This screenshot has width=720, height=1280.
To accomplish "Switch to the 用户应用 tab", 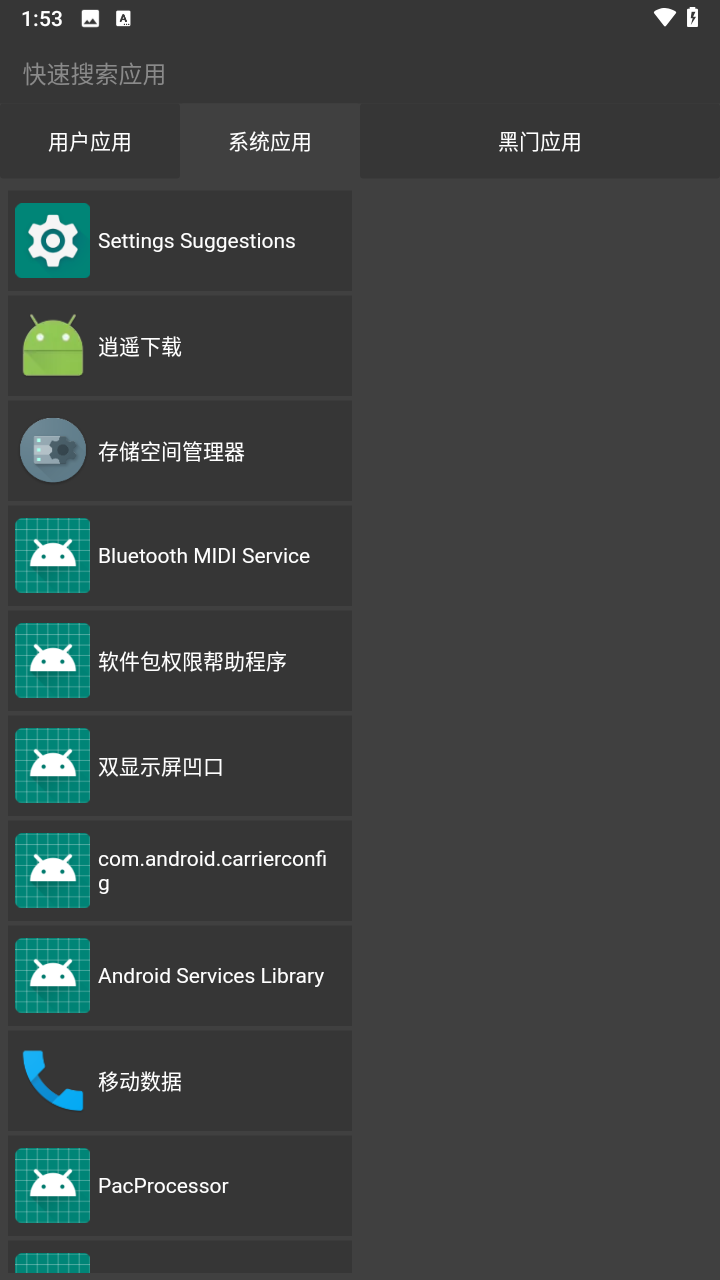I will [89, 141].
